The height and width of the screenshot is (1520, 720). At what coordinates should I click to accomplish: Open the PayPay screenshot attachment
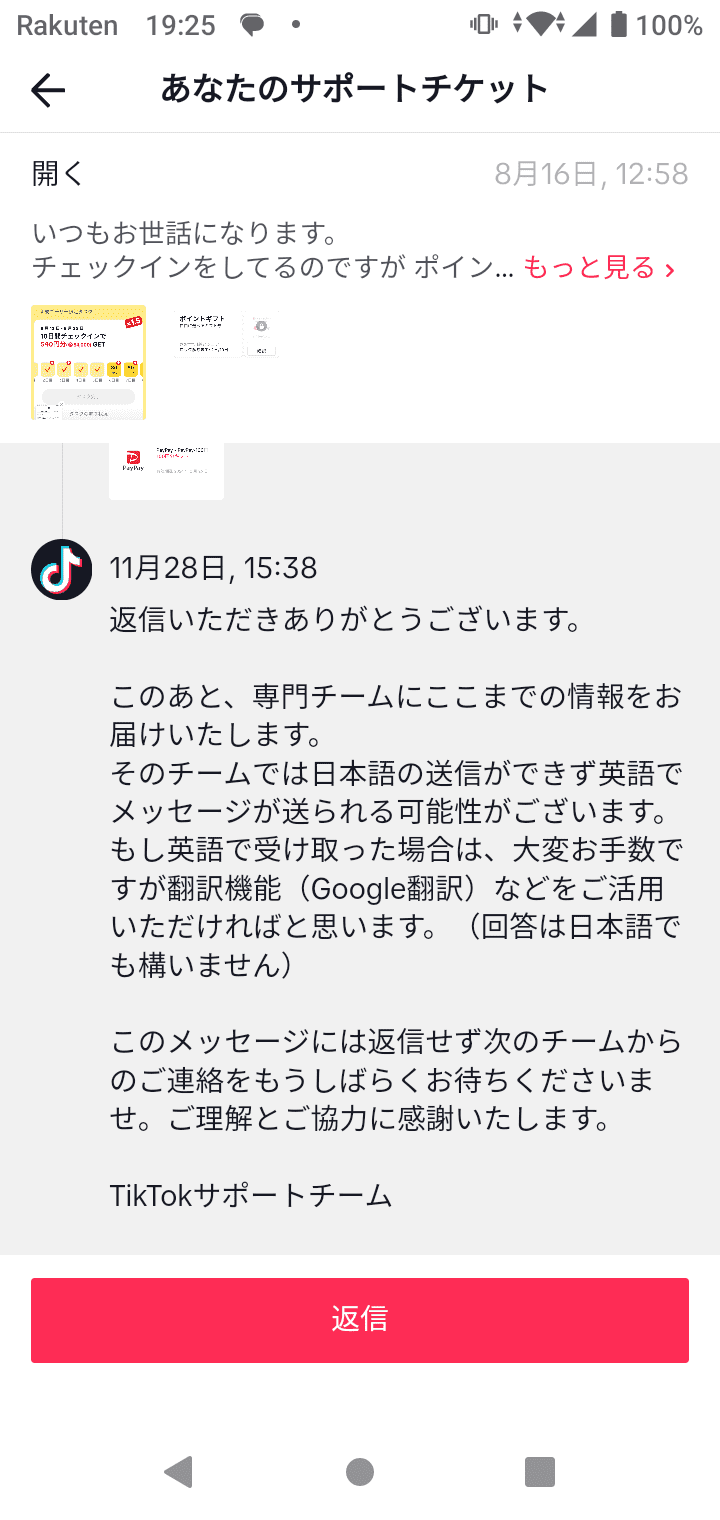(166, 471)
